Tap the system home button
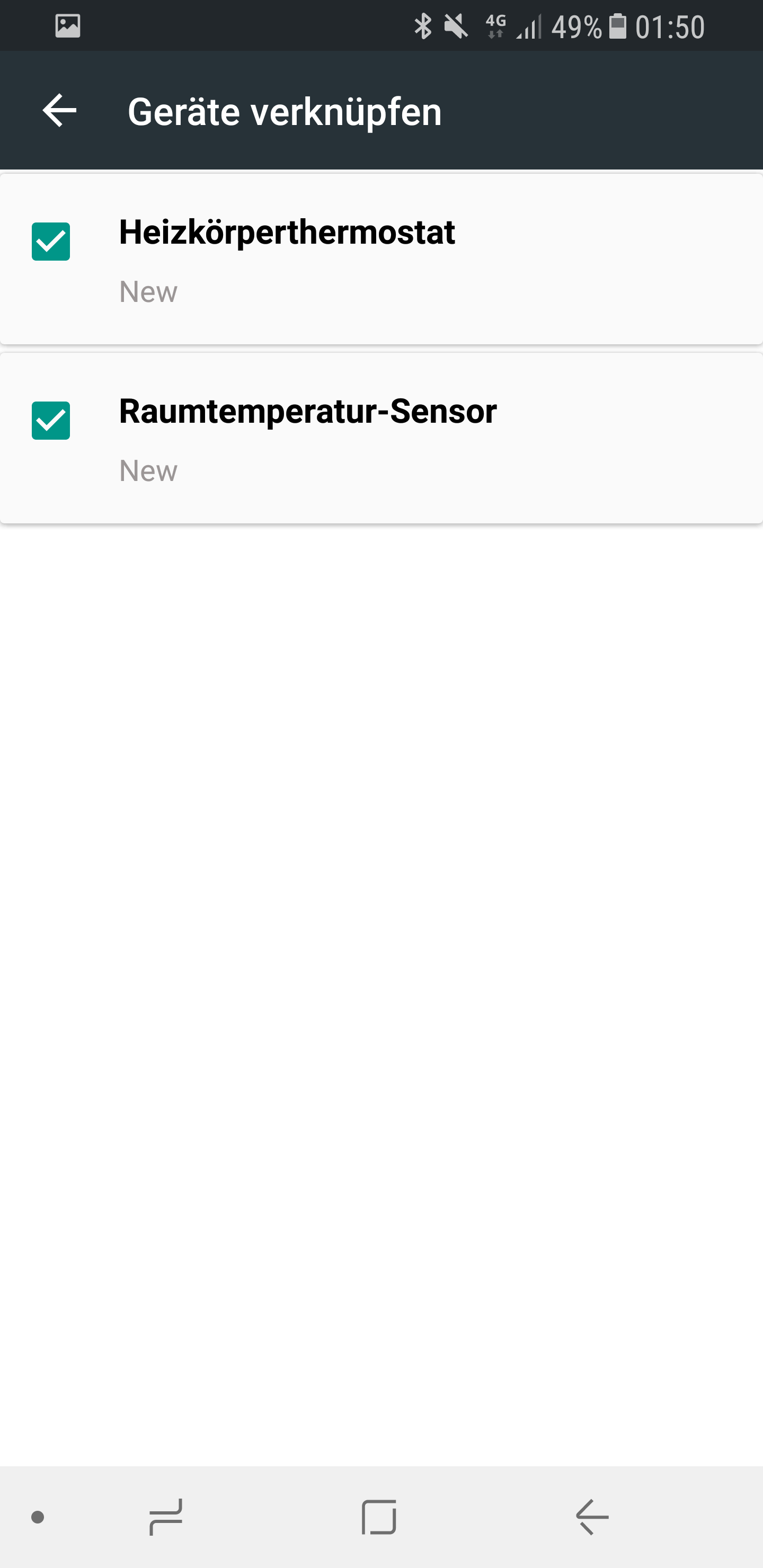The width and height of the screenshot is (763, 1568). click(x=379, y=1517)
